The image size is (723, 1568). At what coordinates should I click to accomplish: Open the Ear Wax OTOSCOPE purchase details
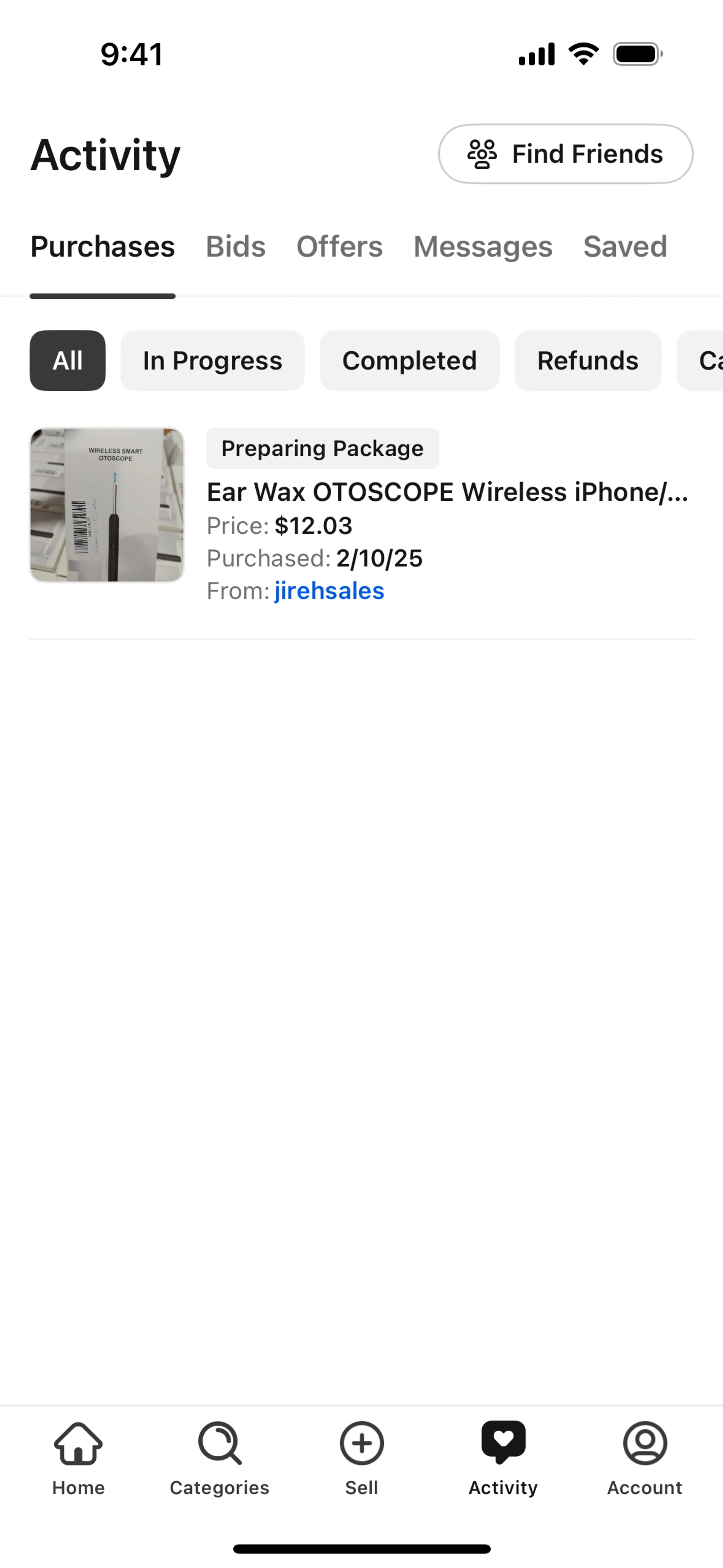447,492
